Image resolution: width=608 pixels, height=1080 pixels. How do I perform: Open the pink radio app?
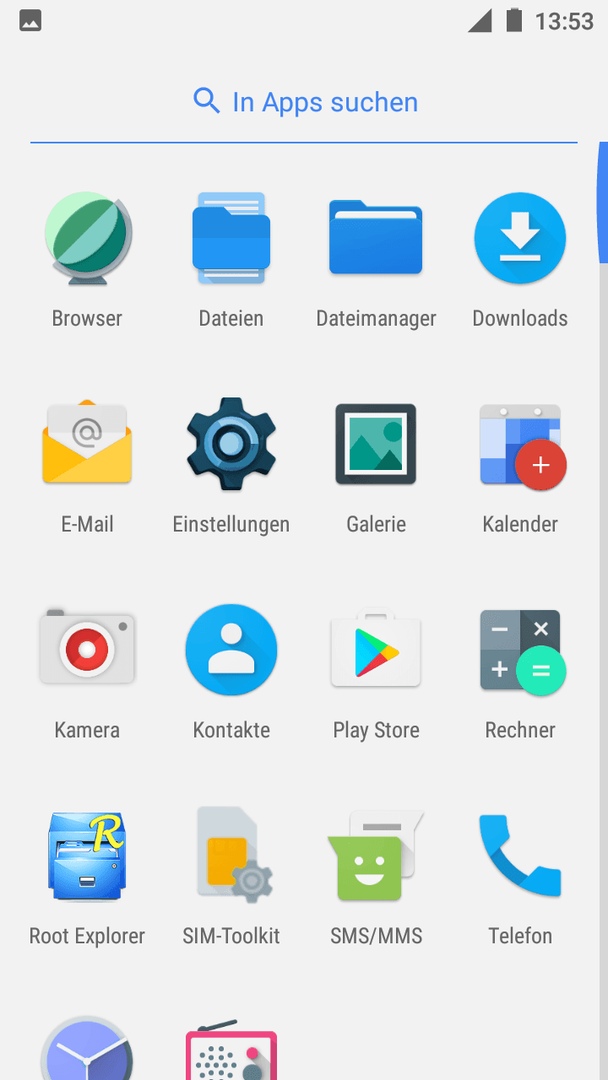pyautogui.click(x=231, y=1049)
